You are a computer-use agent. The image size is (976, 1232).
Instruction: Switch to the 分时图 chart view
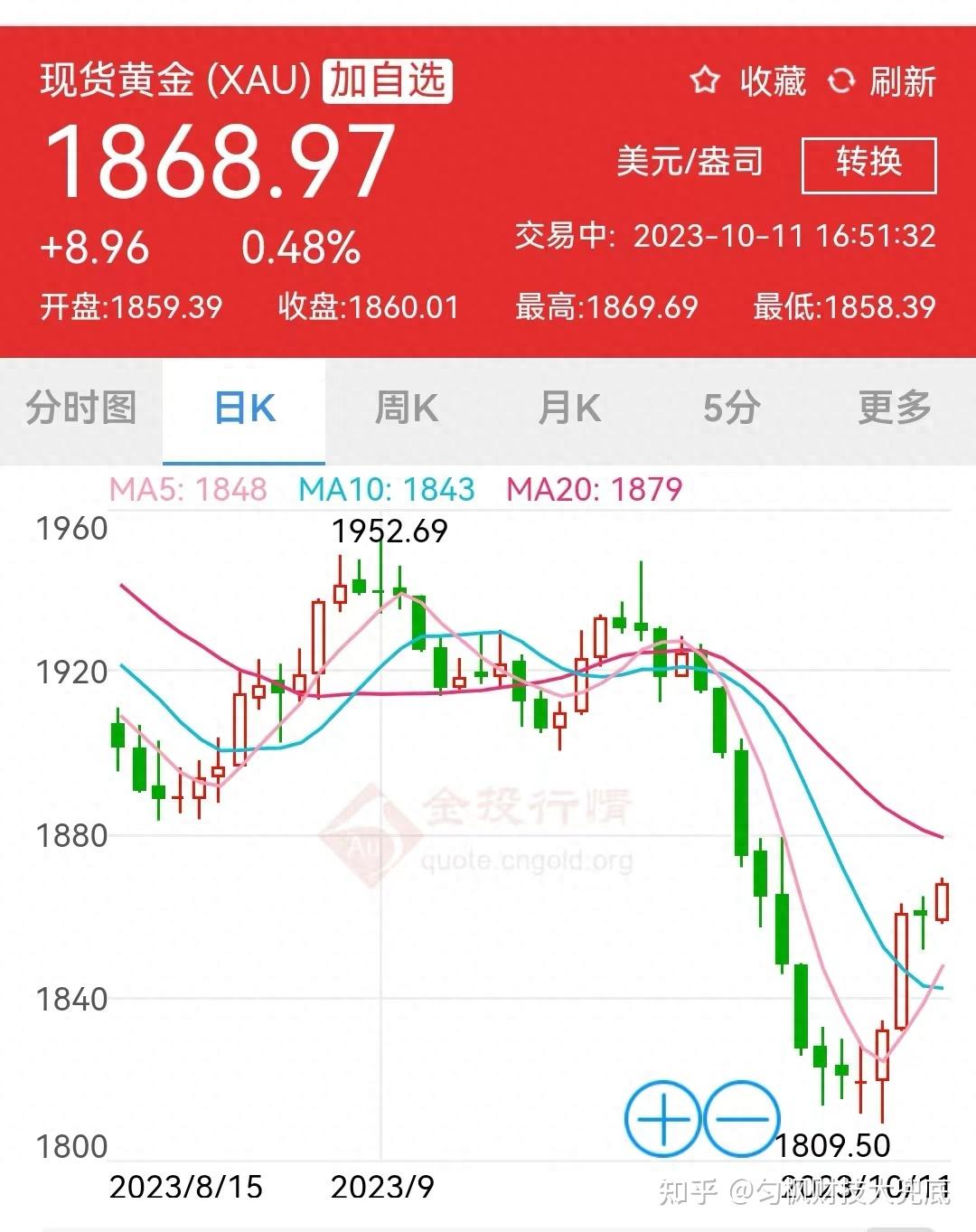(x=82, y=409)
